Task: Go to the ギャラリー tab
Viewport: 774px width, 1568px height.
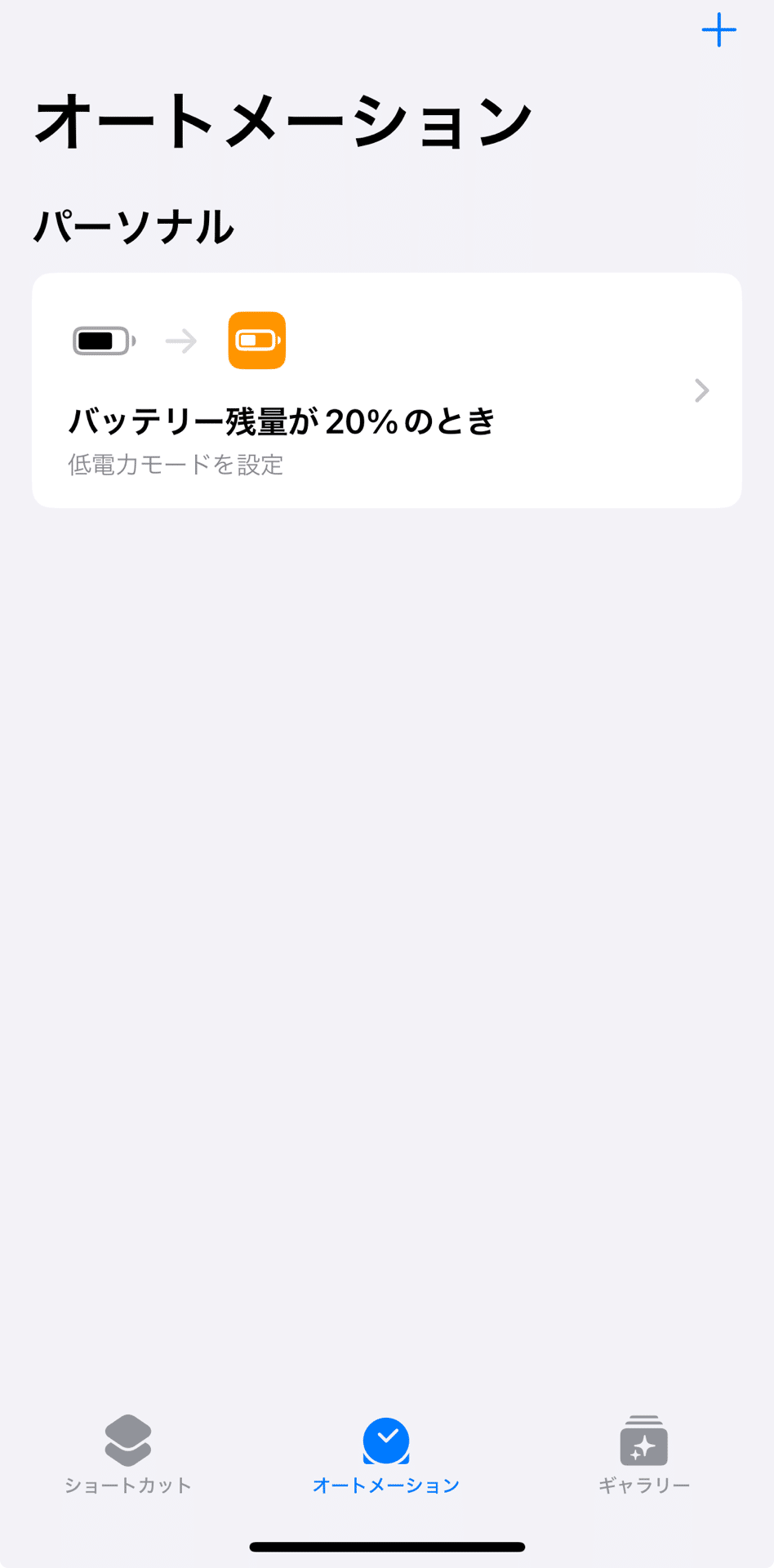Action: (x=644, y=1454)
